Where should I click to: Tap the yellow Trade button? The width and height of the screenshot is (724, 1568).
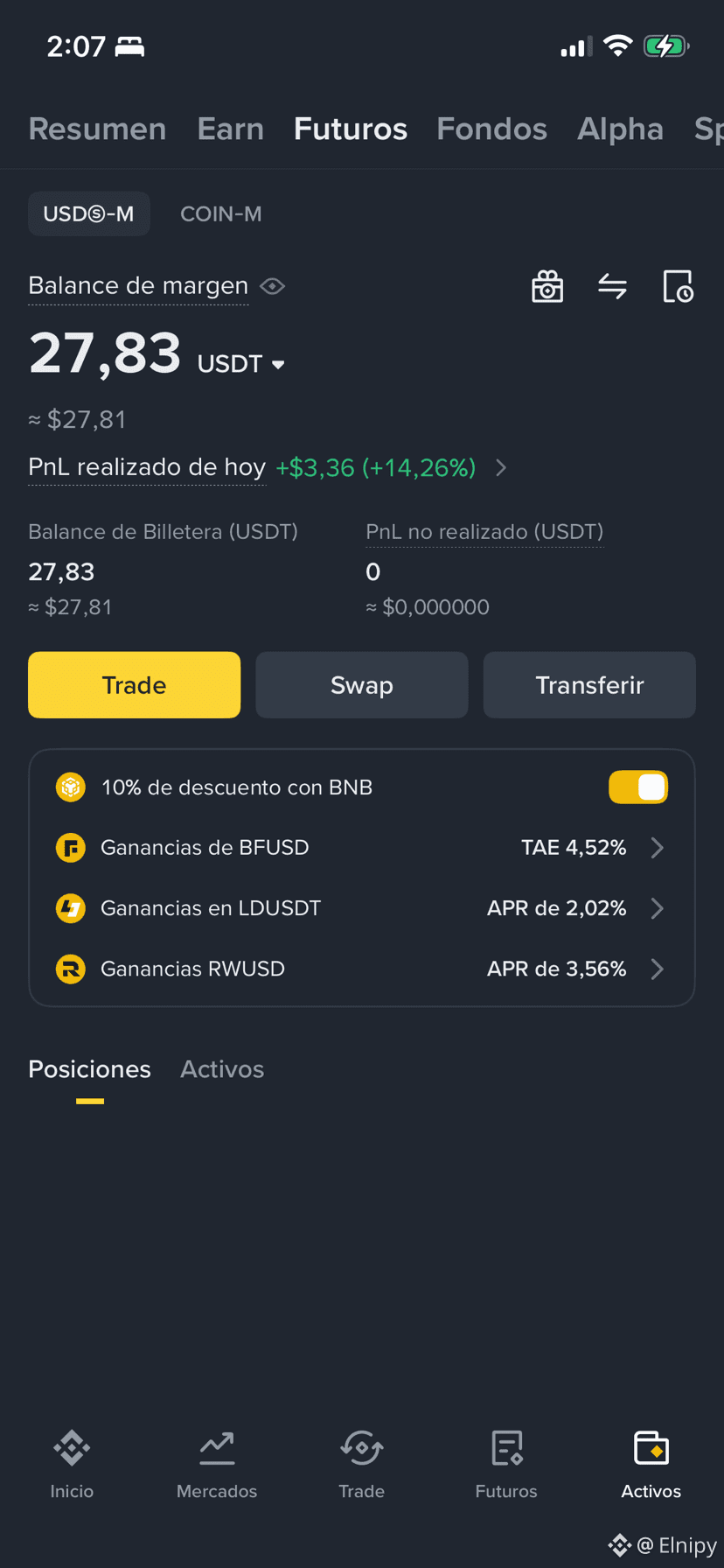pyautogui.click(x=134, y=685)
